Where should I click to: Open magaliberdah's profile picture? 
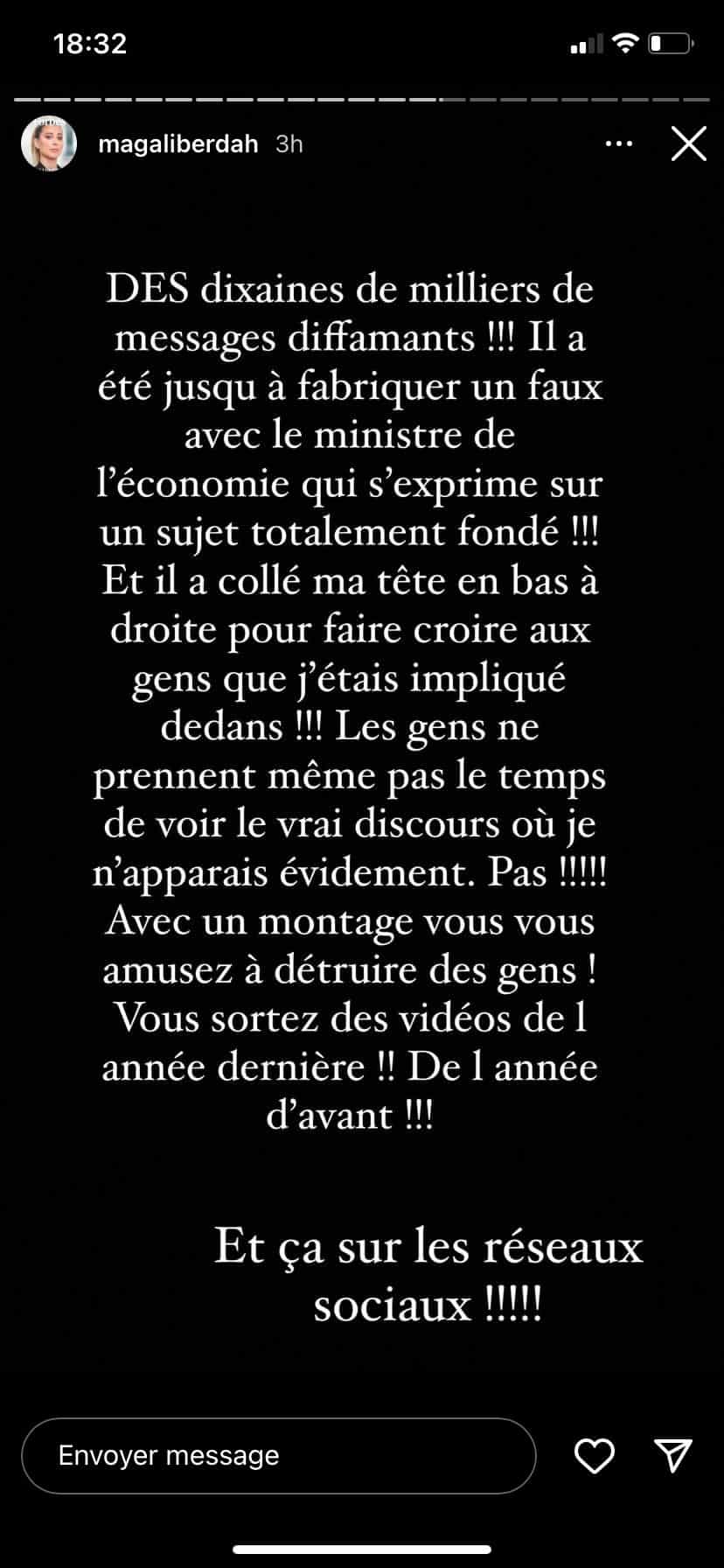(49, 143)
